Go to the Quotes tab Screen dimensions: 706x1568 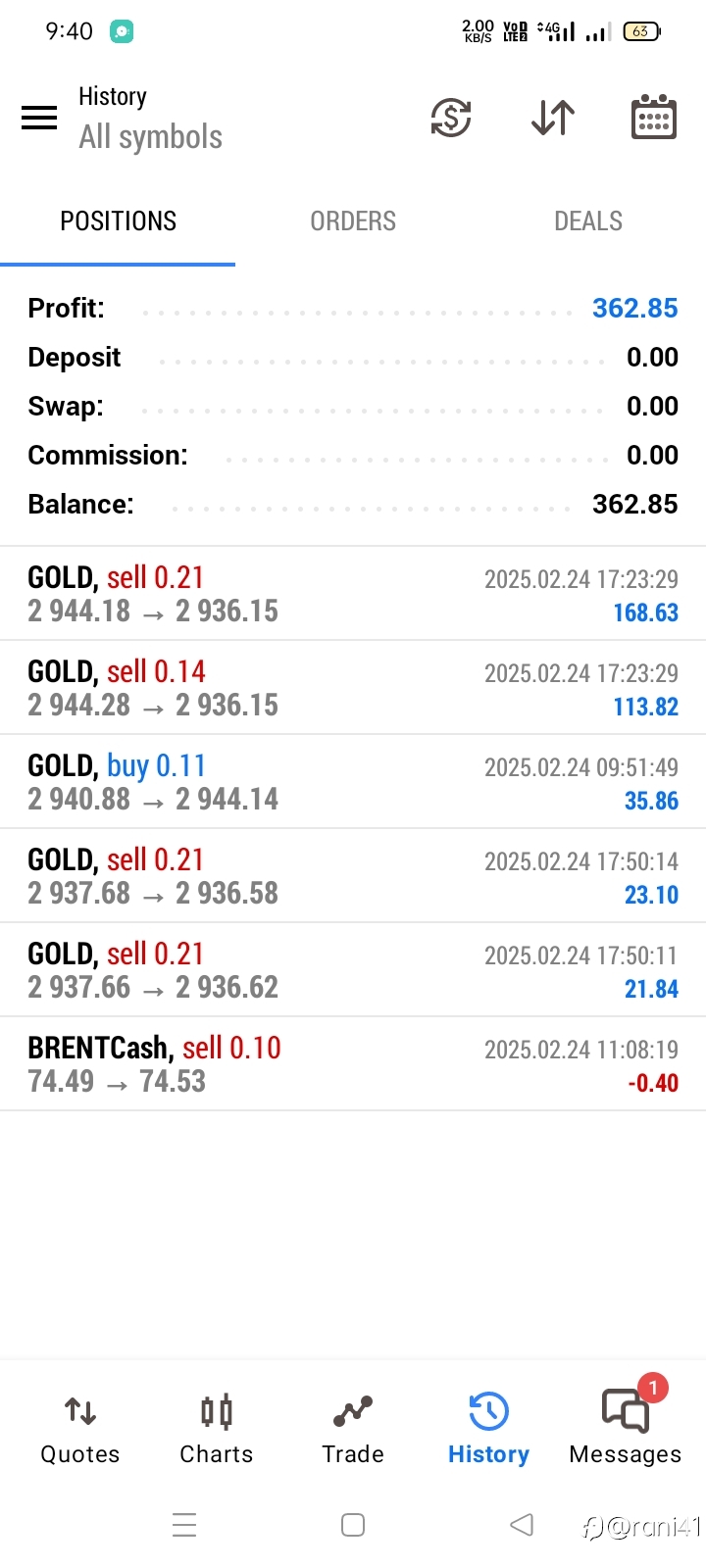[x=80, y=1430]
